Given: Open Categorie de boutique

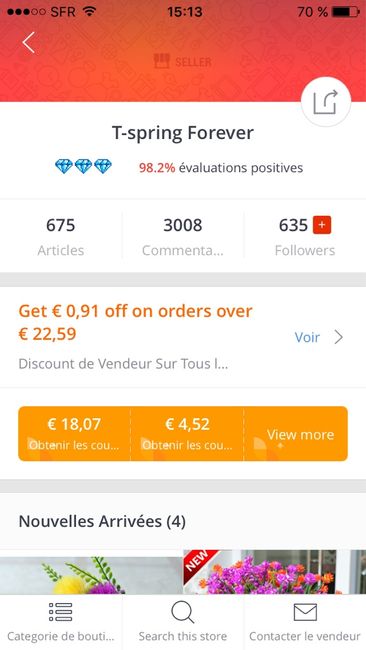Looking at the screenshot, I should (x=61, y=621).
